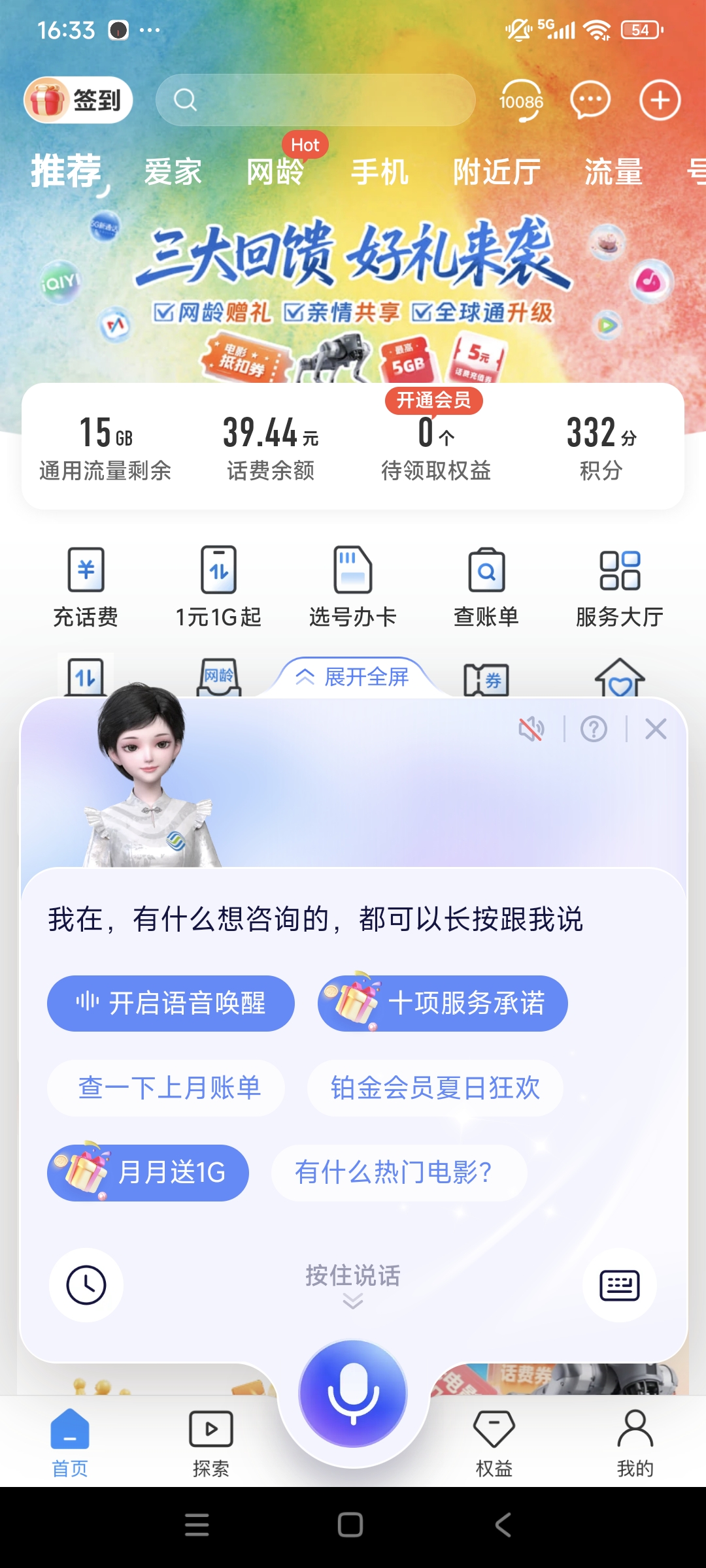The width and height of the screenshot is (706, 1568).
Task: Open the assistant help icon
Action: (x=594, y=729)
